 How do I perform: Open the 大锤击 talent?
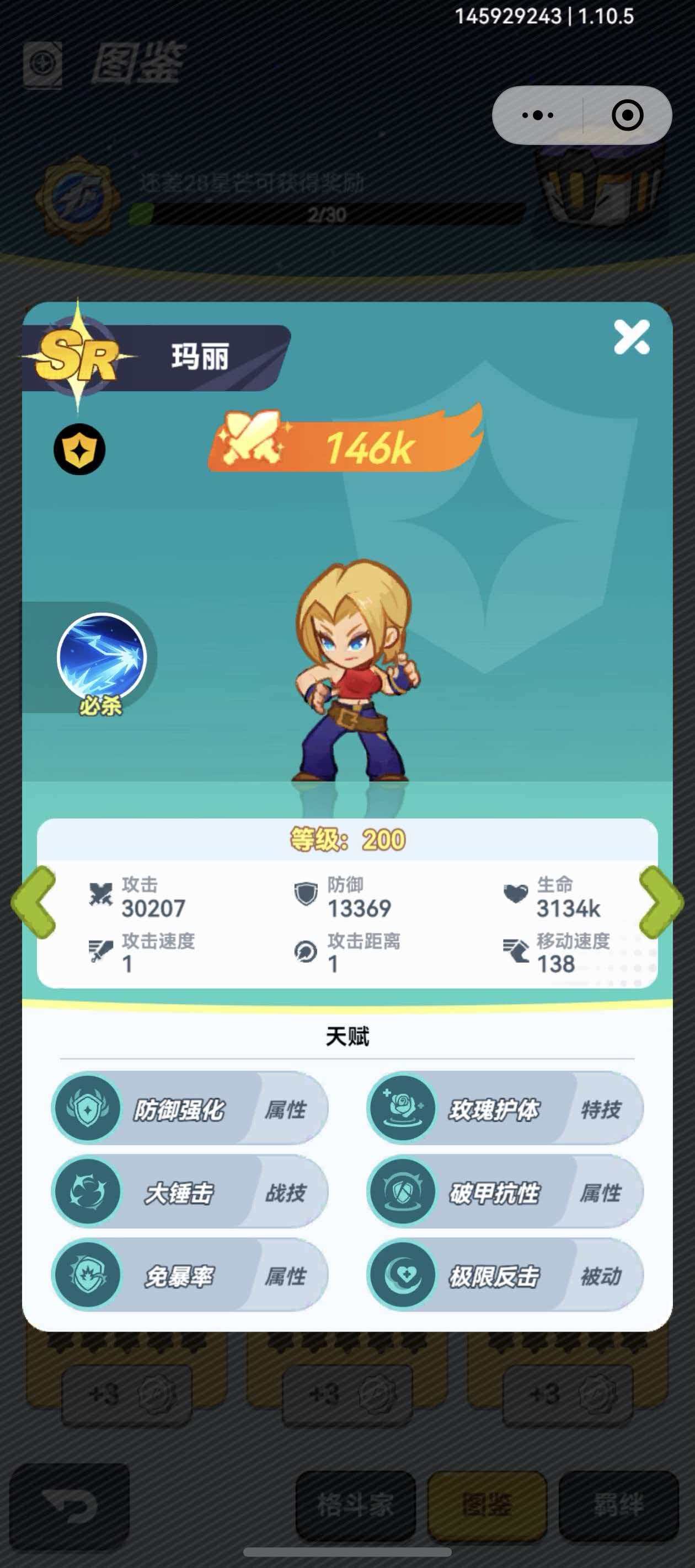point(189,1192)
